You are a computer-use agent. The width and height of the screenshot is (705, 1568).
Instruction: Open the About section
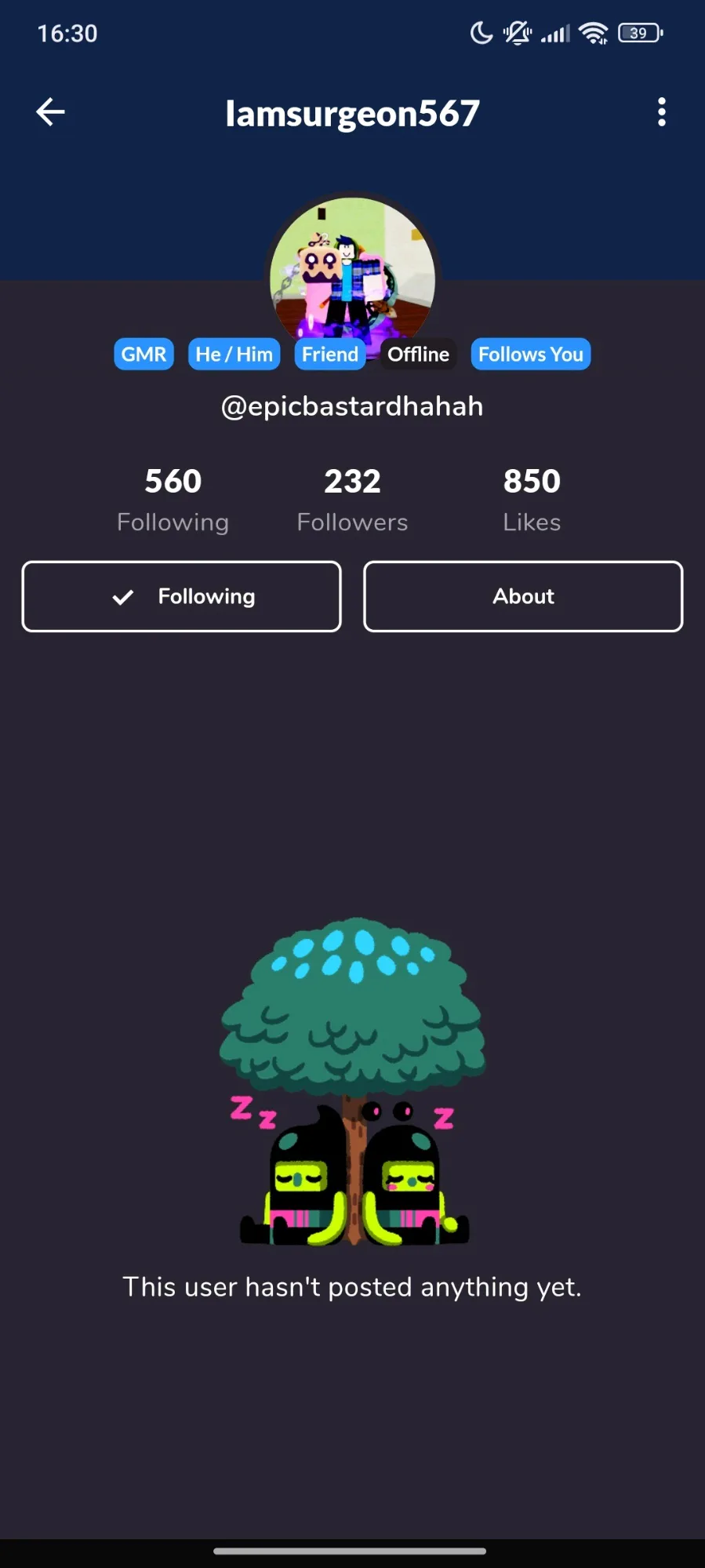523,596
